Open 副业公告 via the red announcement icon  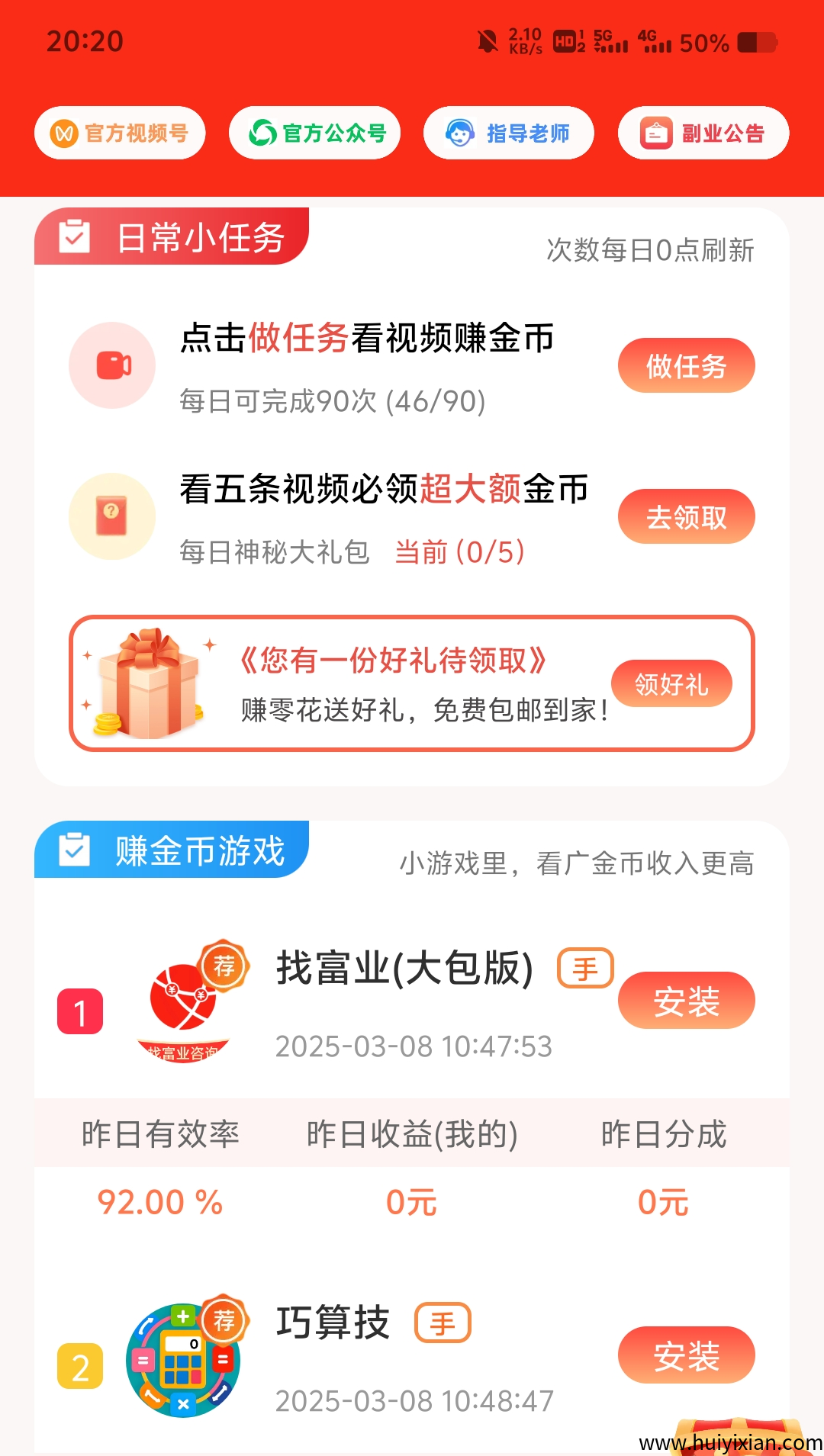click(657, 133)
